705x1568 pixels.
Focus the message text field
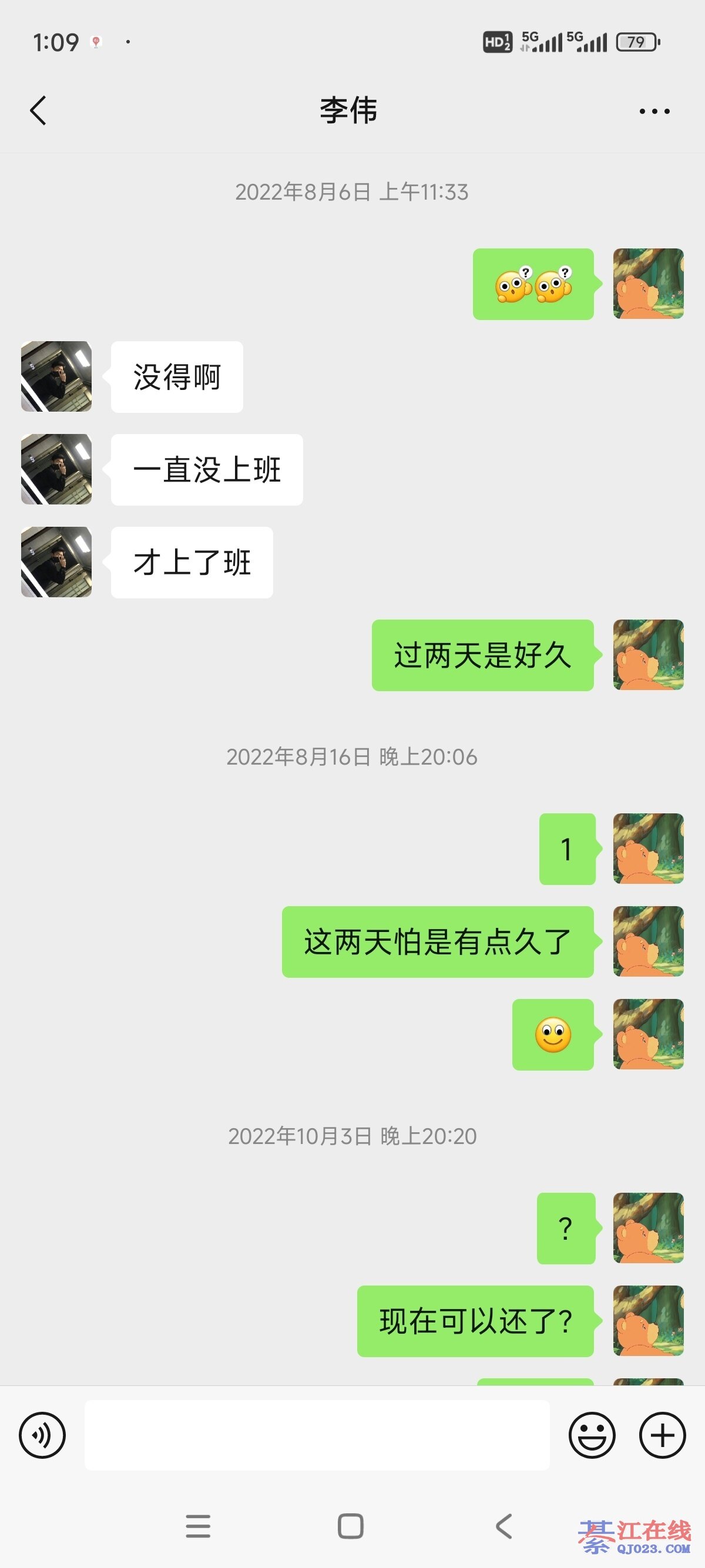[x=317, y=1435]
